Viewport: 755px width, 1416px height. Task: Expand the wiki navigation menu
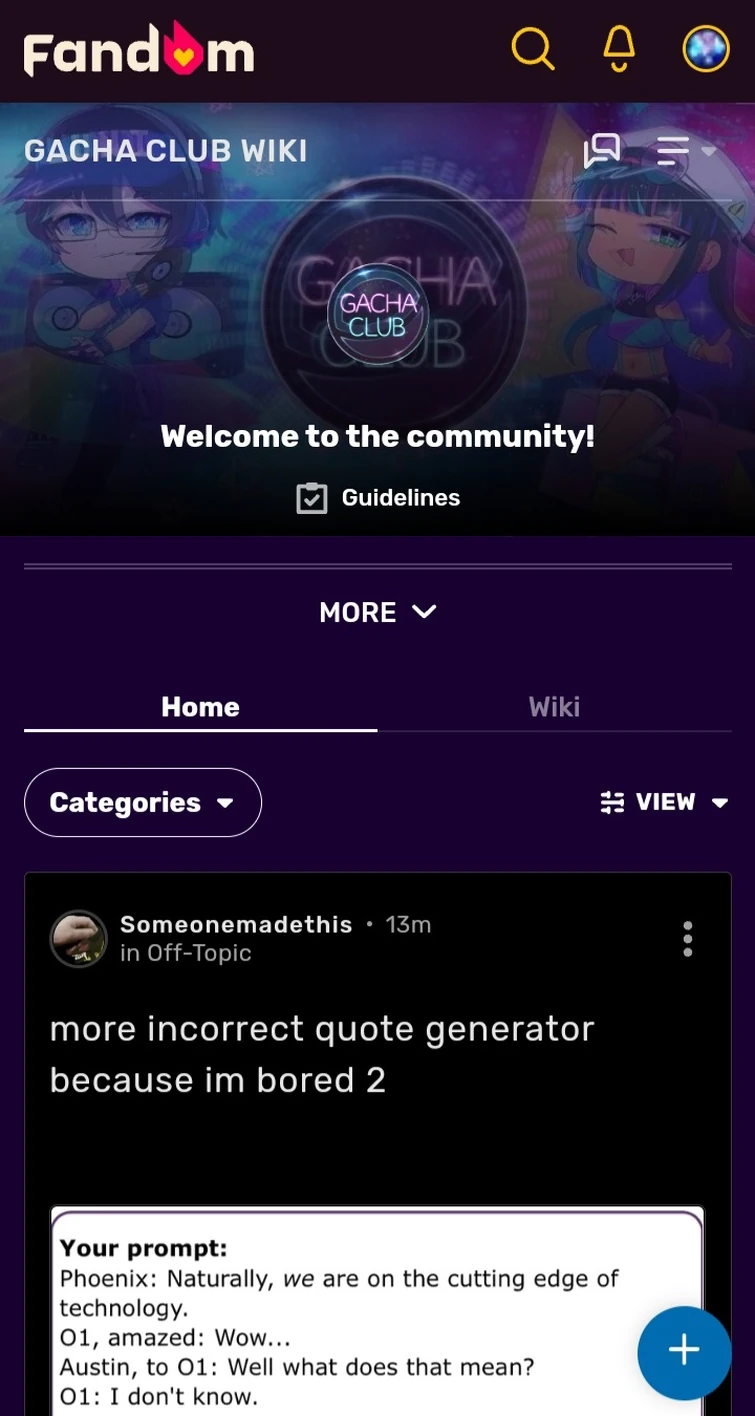[685, 152]
